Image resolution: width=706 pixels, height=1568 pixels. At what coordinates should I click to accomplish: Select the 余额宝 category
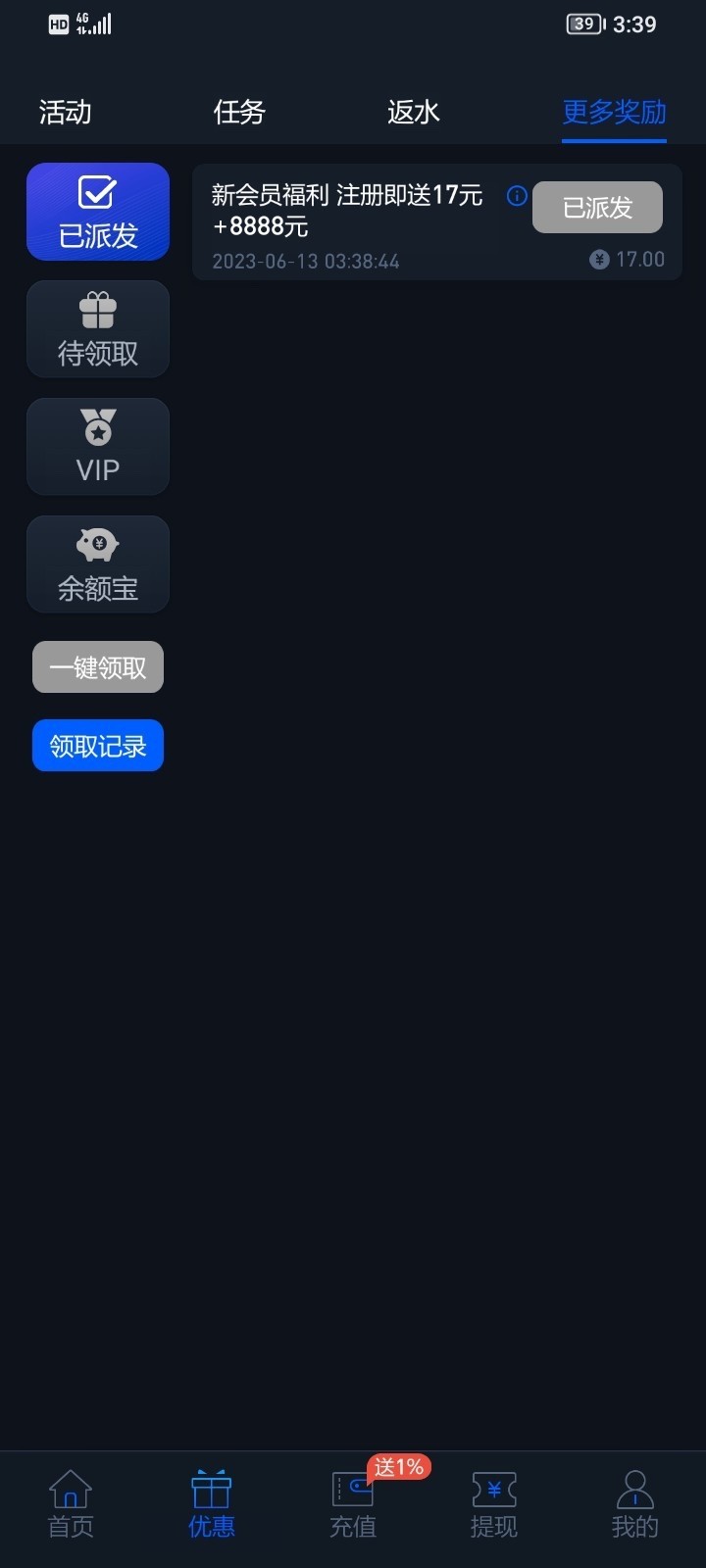[98, 564]
